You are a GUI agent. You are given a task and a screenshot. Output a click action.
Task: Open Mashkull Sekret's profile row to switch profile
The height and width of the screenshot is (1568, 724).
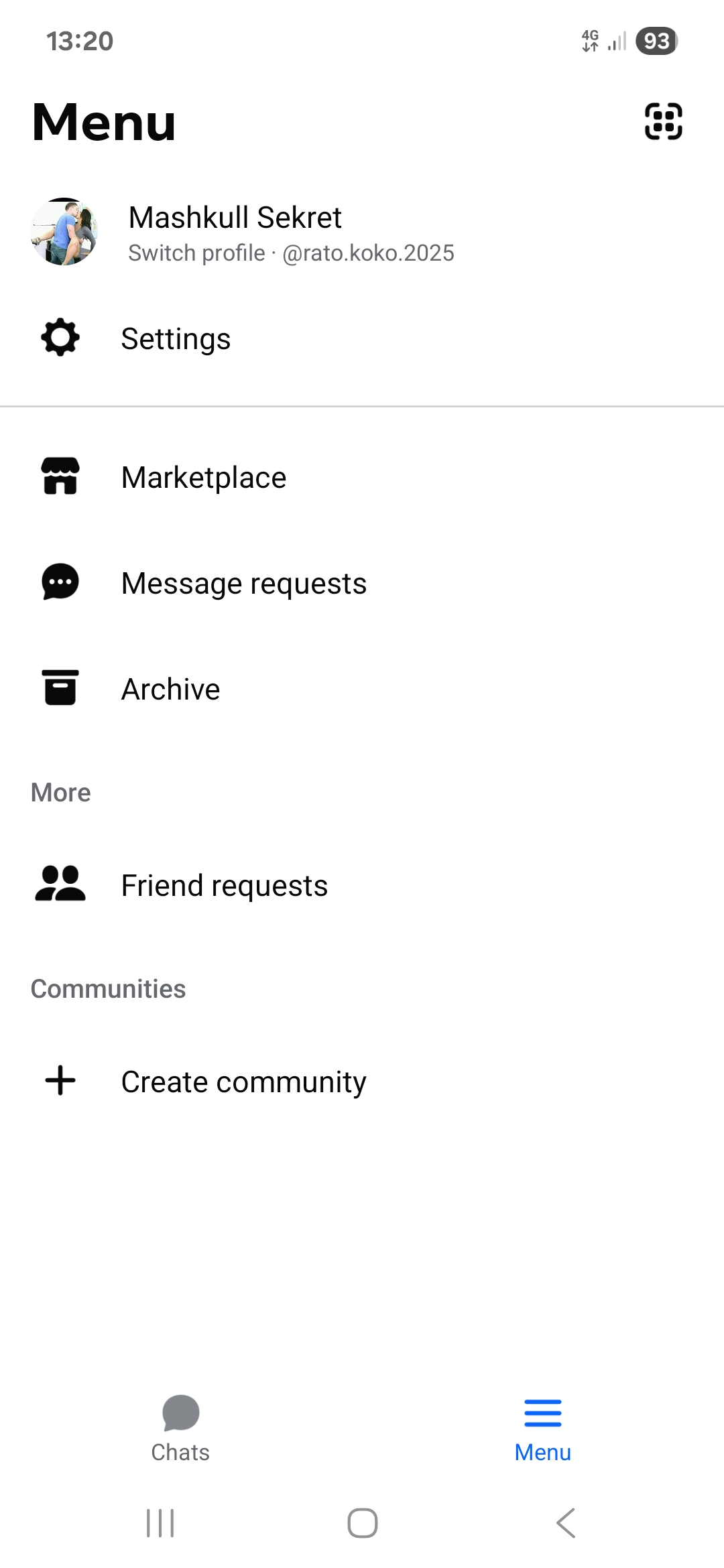pyautogui.click(x=362, y=233)
